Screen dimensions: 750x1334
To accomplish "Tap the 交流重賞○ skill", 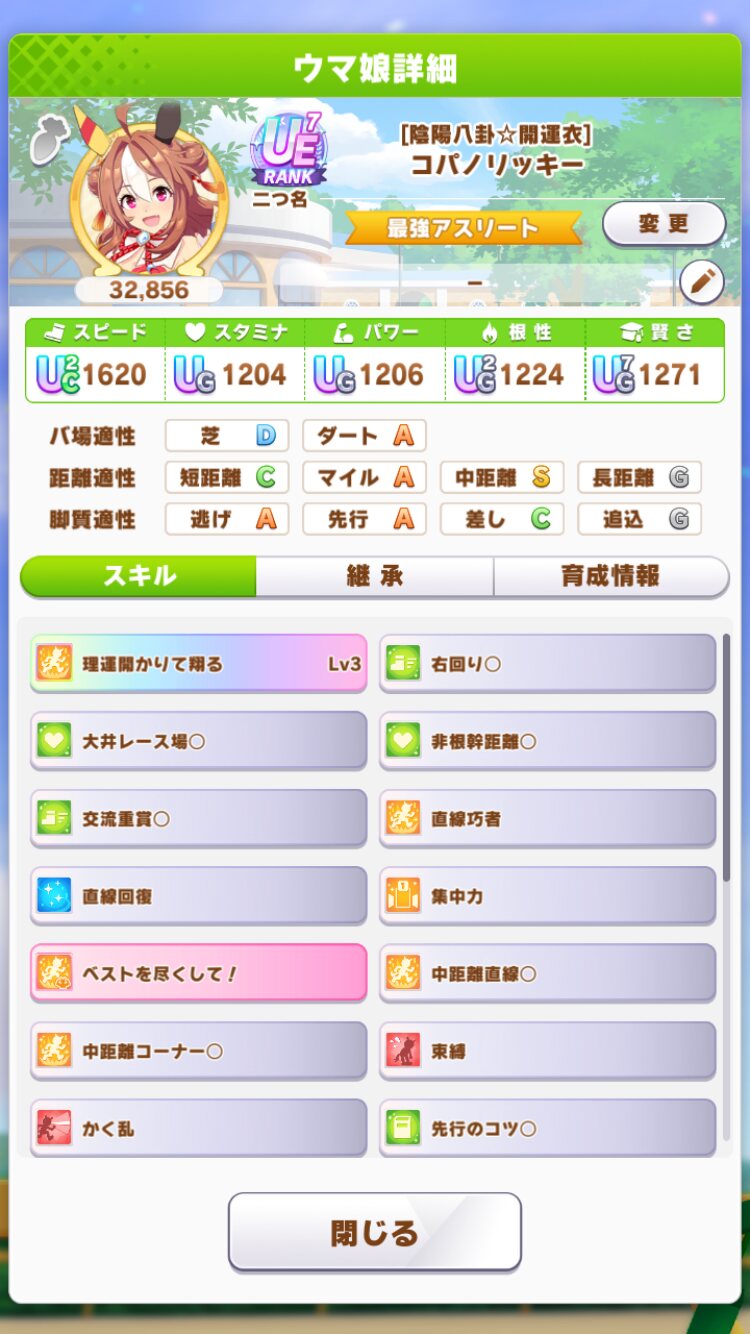I will coord(199,818).
